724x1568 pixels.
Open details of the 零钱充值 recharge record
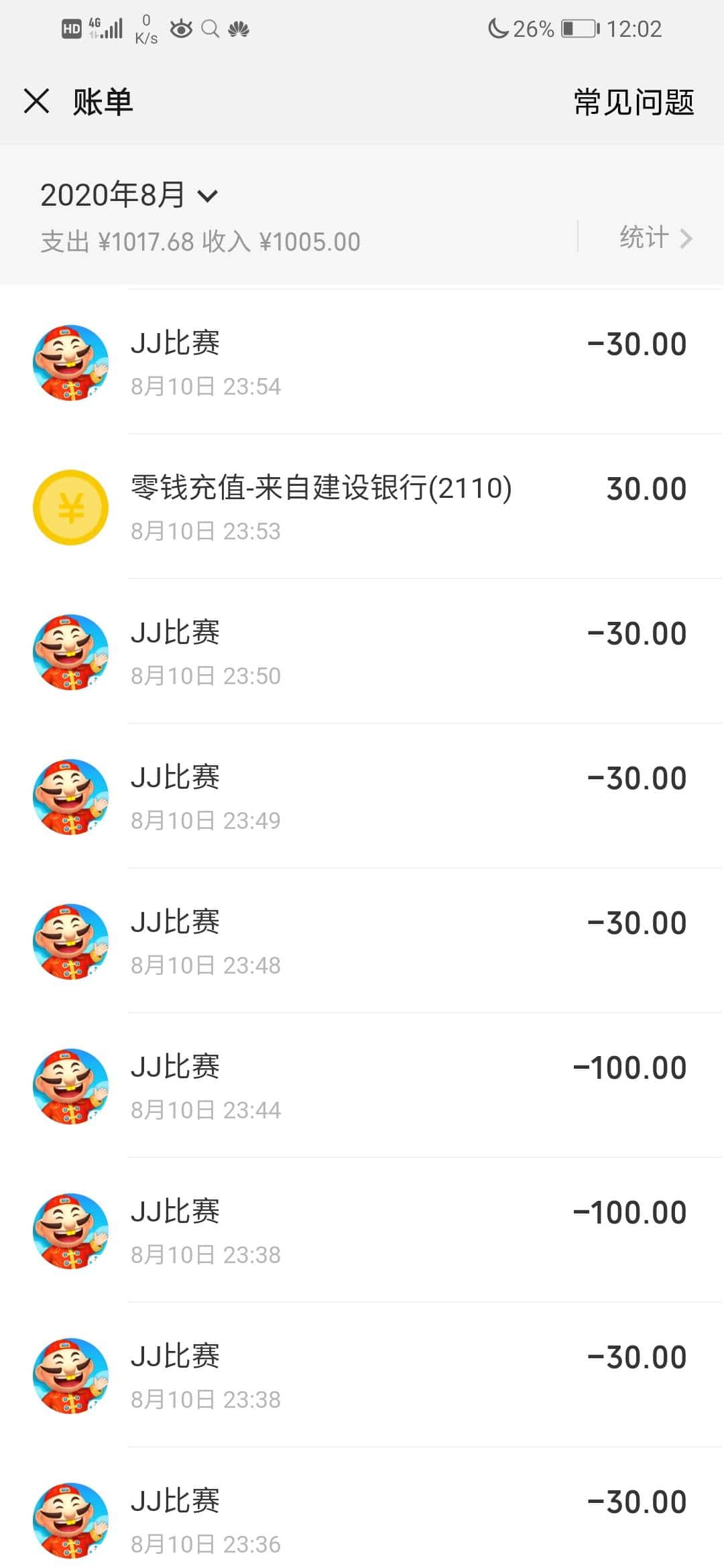(362, 507)
